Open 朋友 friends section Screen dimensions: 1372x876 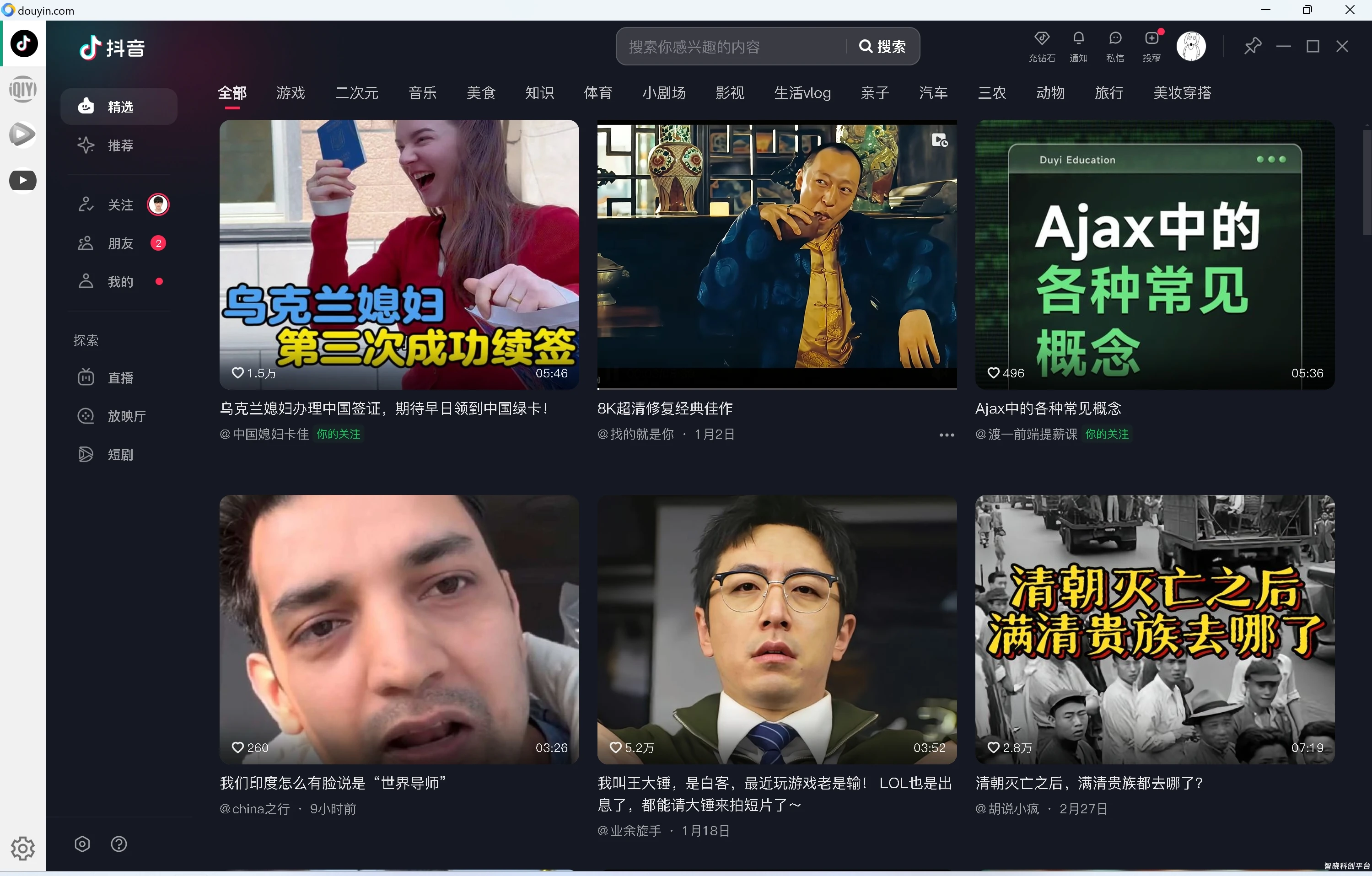[120, 244]
